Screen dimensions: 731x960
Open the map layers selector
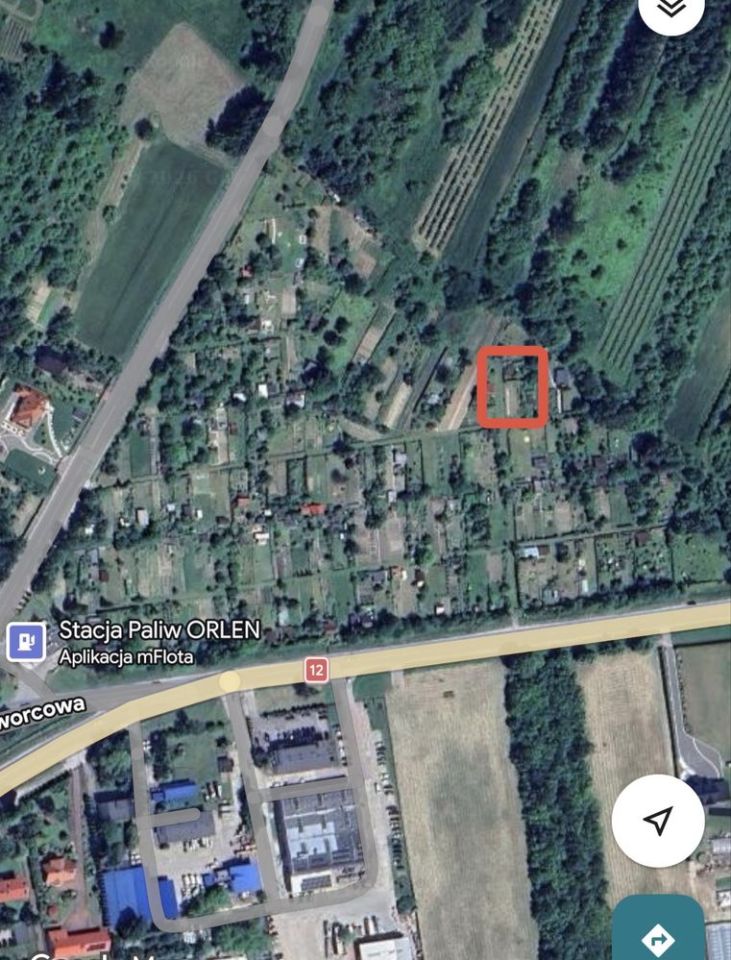click(x=671, y=9)
